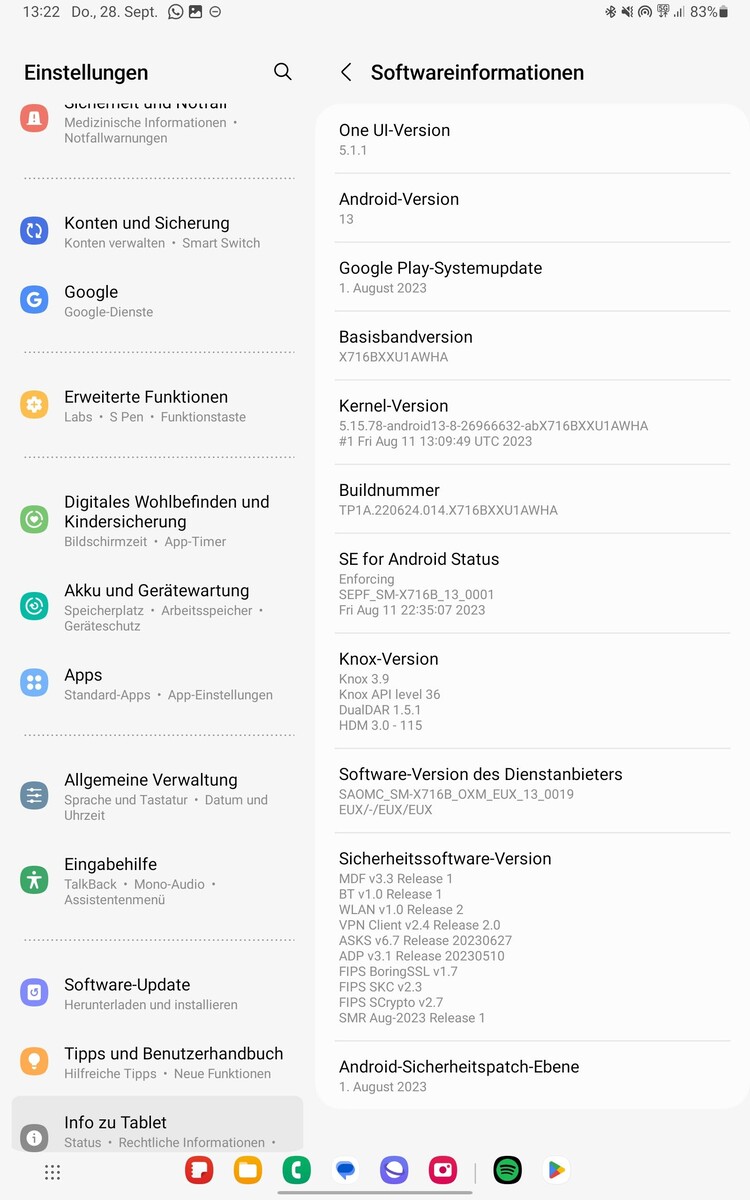Open the Phone app from the taskbar
This screenshot has height=1200, width=750.
(x=296, y=1170)
